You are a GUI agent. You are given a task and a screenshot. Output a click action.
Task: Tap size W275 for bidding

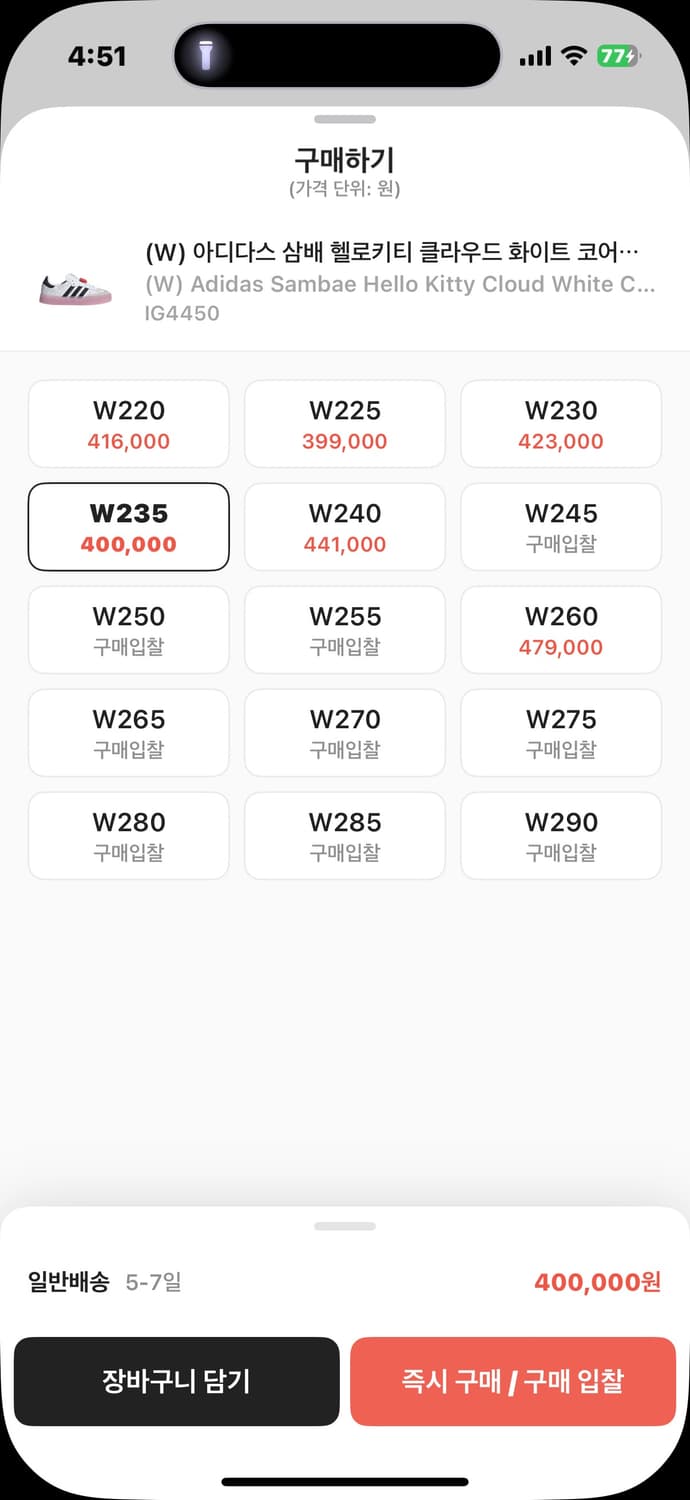tap(561, 733)
